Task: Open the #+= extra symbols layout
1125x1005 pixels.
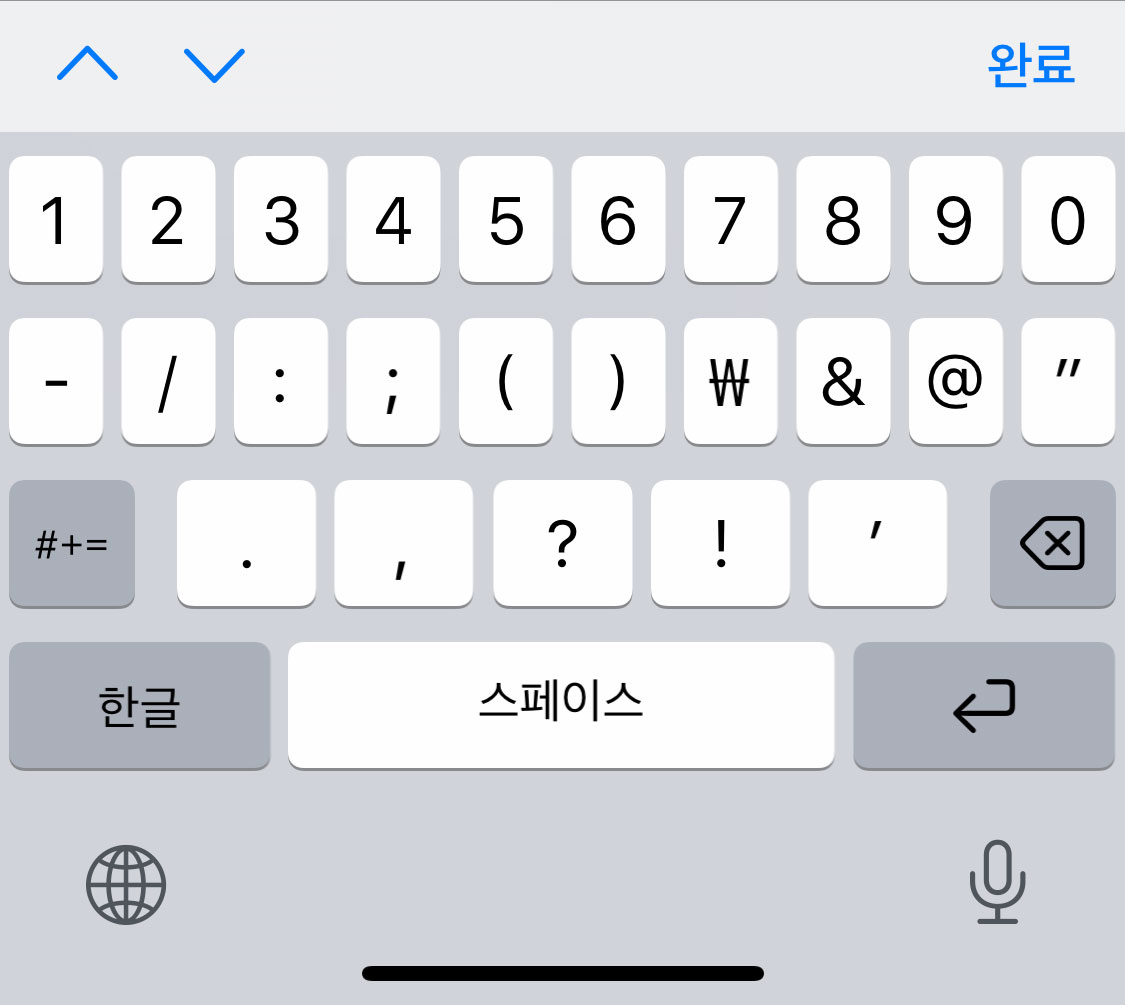Action: 72,544
